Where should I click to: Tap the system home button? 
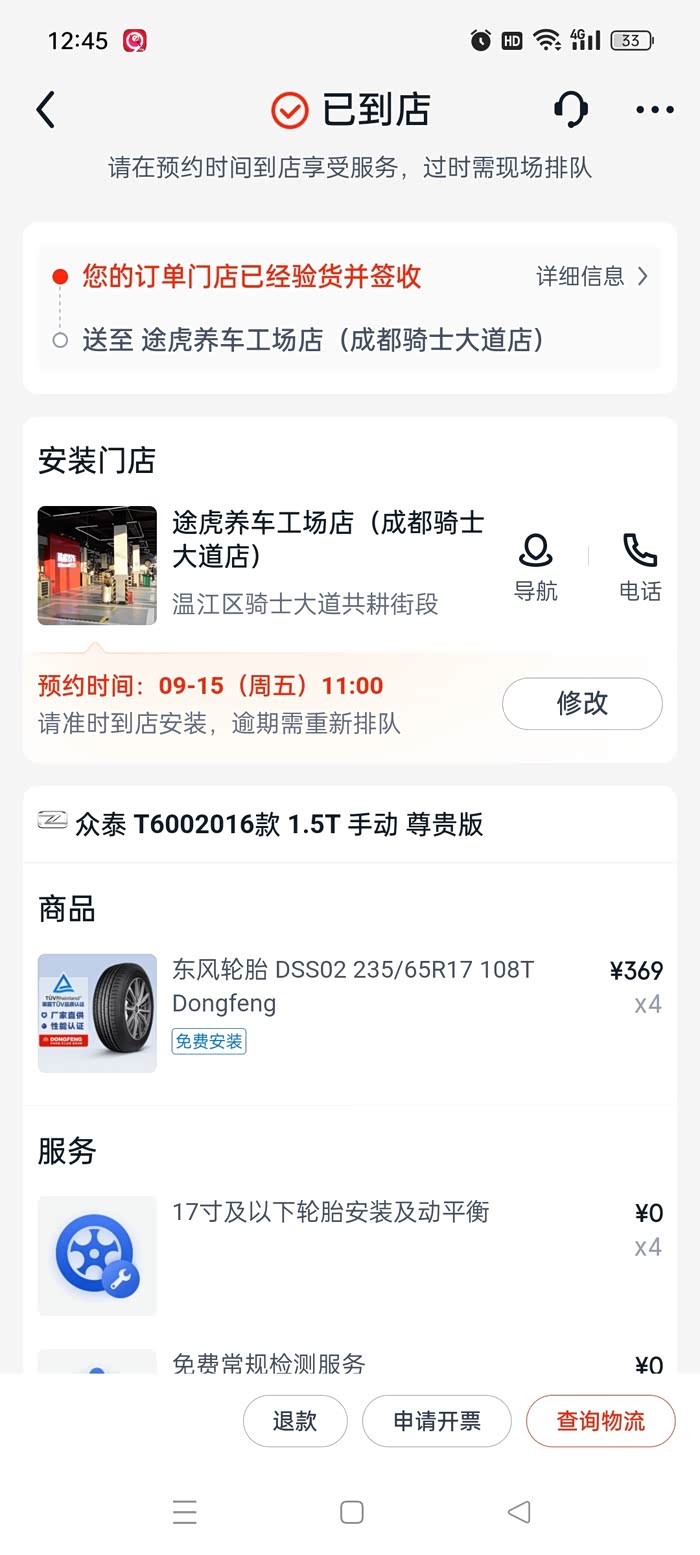(x=351, y=1512)
